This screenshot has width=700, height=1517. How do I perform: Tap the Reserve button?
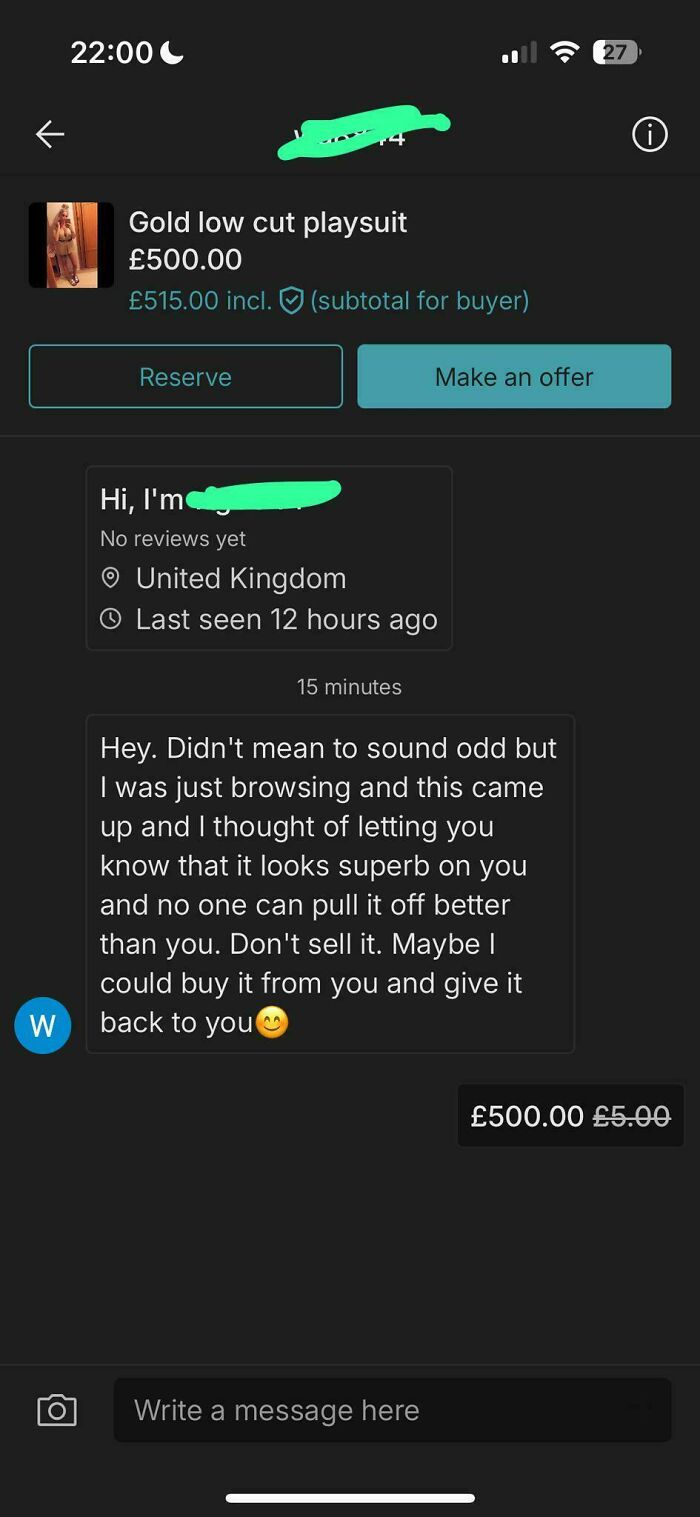point(186,377)
